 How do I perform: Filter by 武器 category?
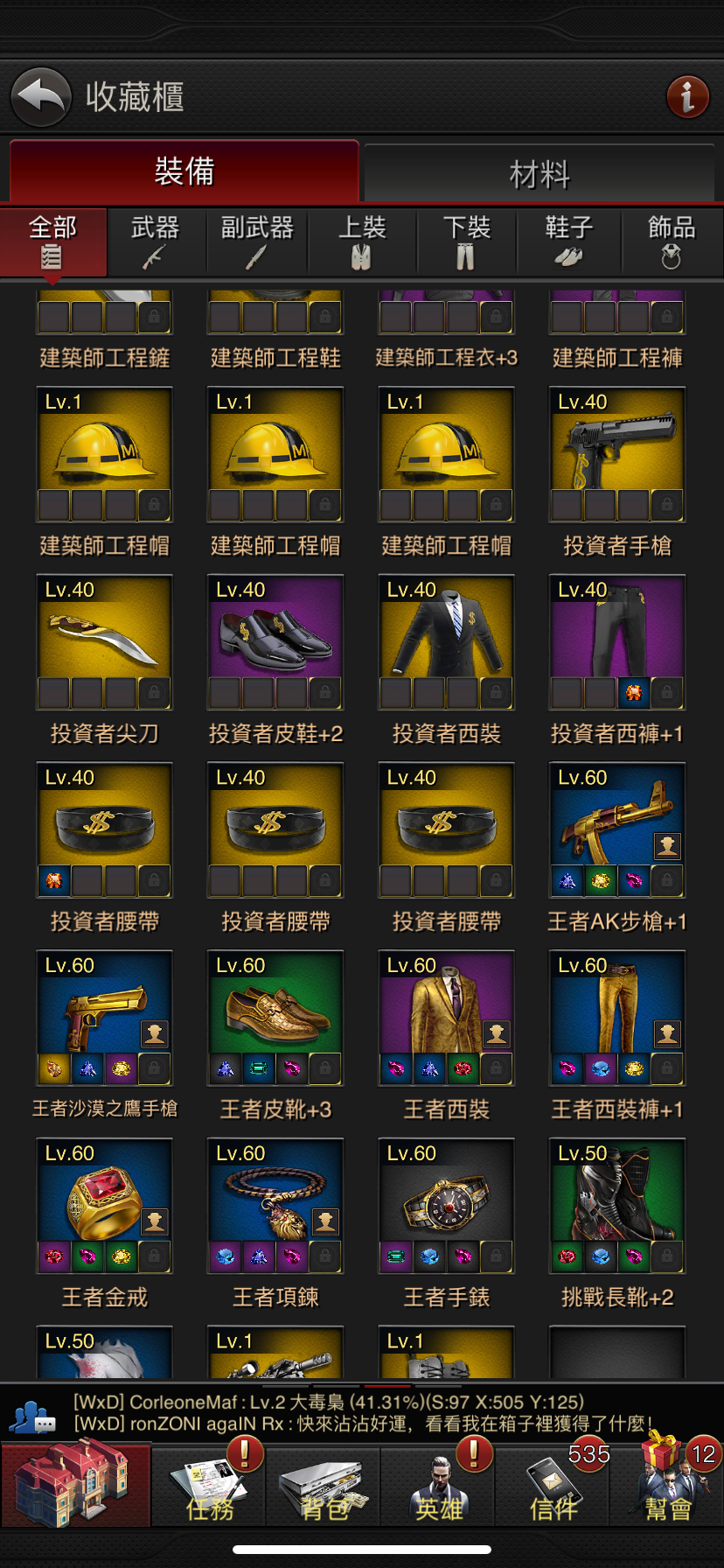pyautogui.click(x=155, y=241)
